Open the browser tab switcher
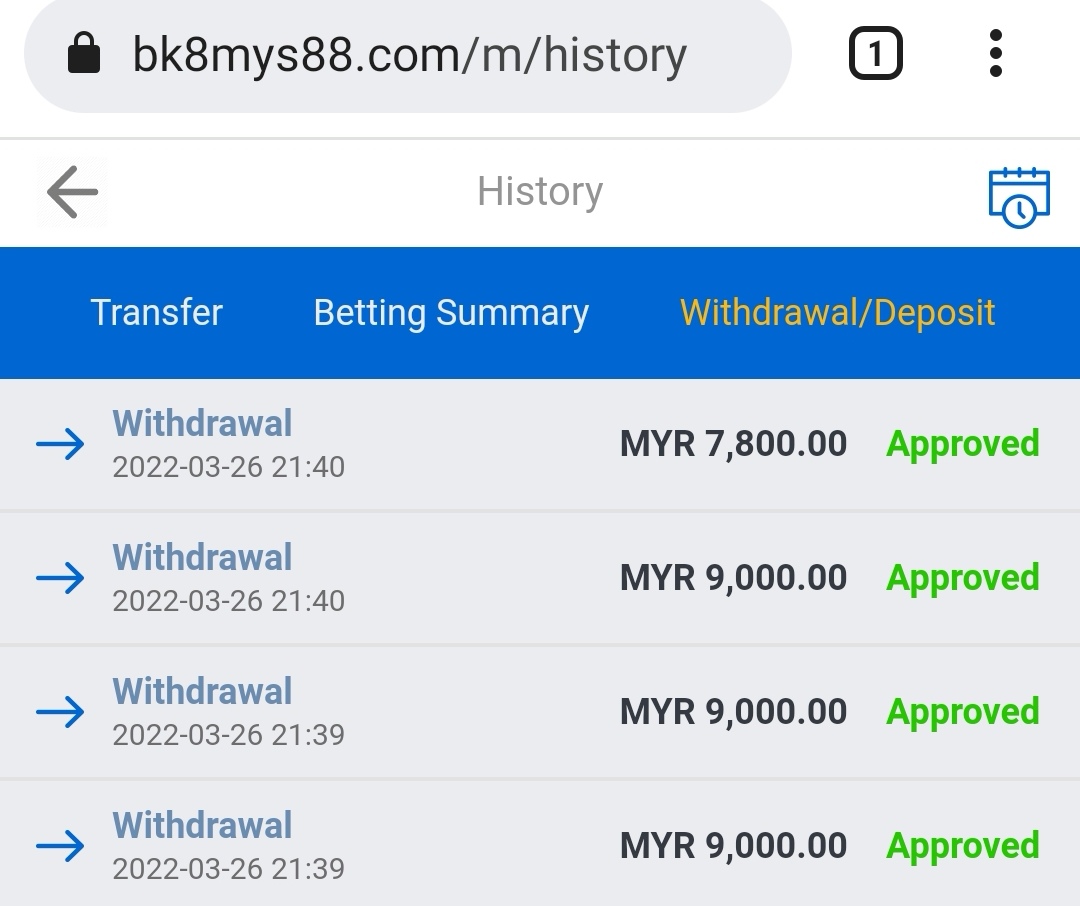The height and width of the screenshot is (906, 1080). point(875,54)
